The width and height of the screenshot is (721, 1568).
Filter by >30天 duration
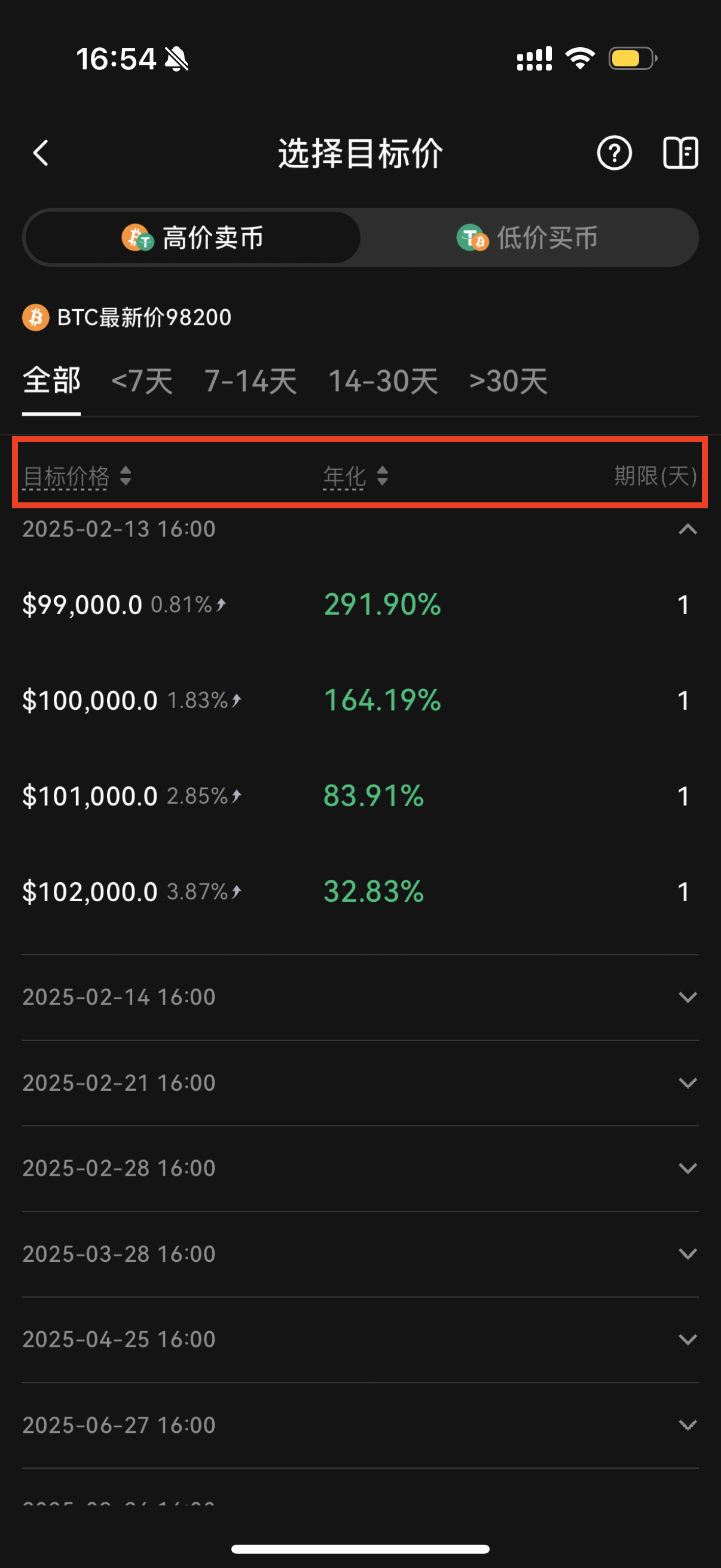508,381
